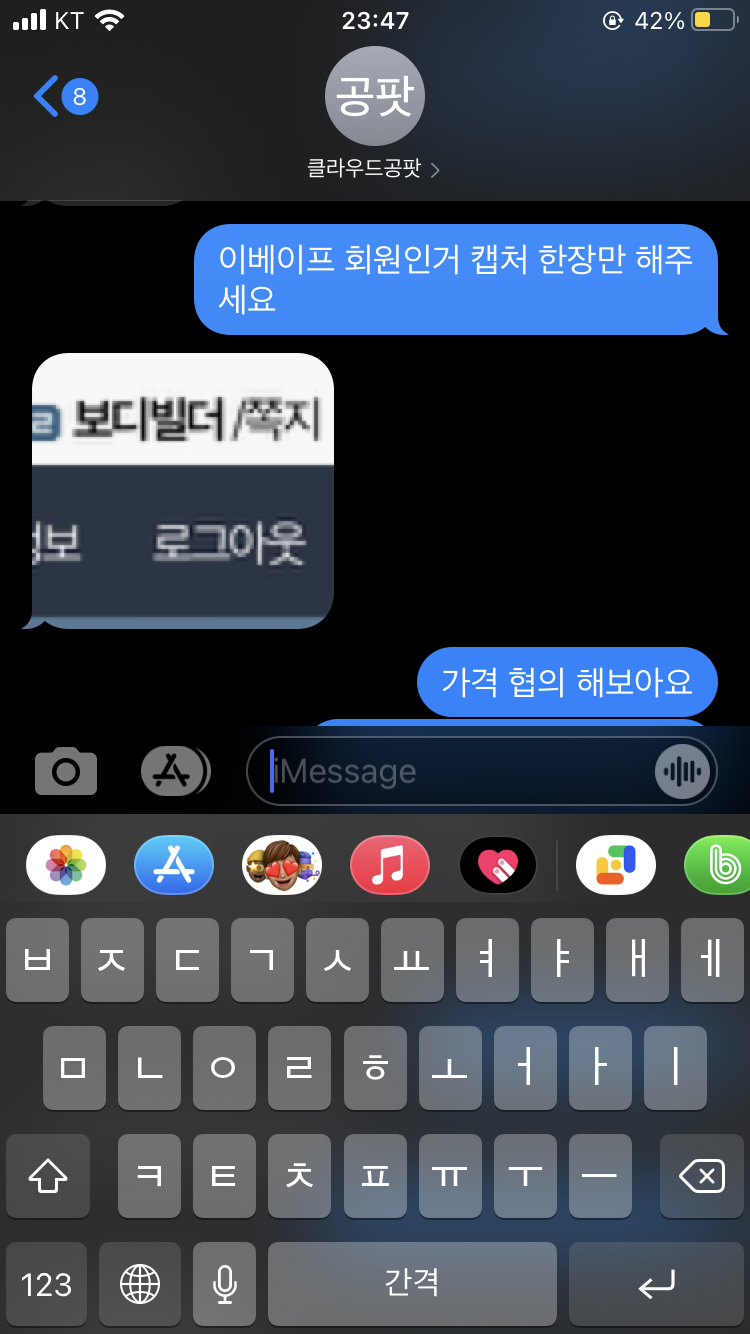Tap the backspace key
This screenshot has height=1334, width=750.
pyautogui.click(x=702, y=1176)
